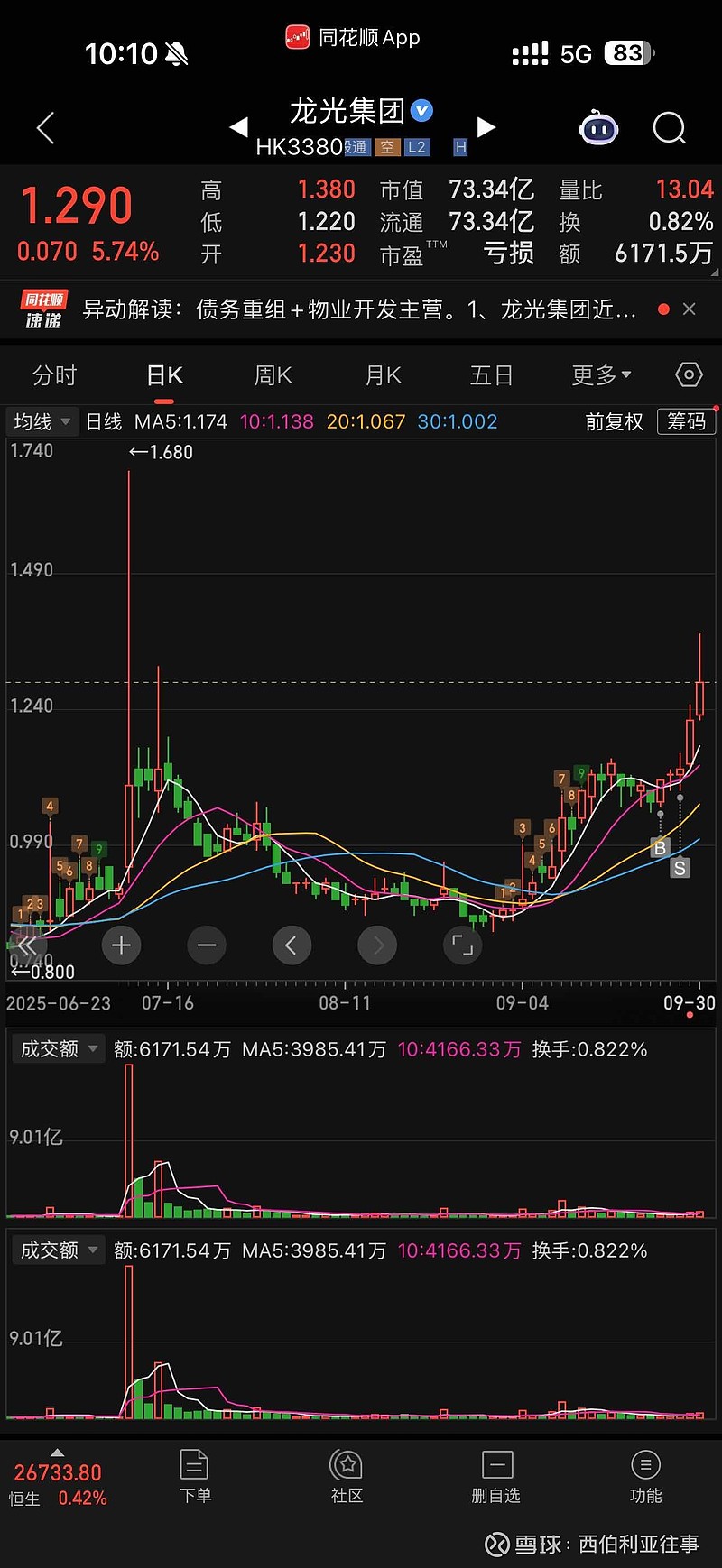
Task: Expand chart to fullscreen
Action: tap(463, 945)
